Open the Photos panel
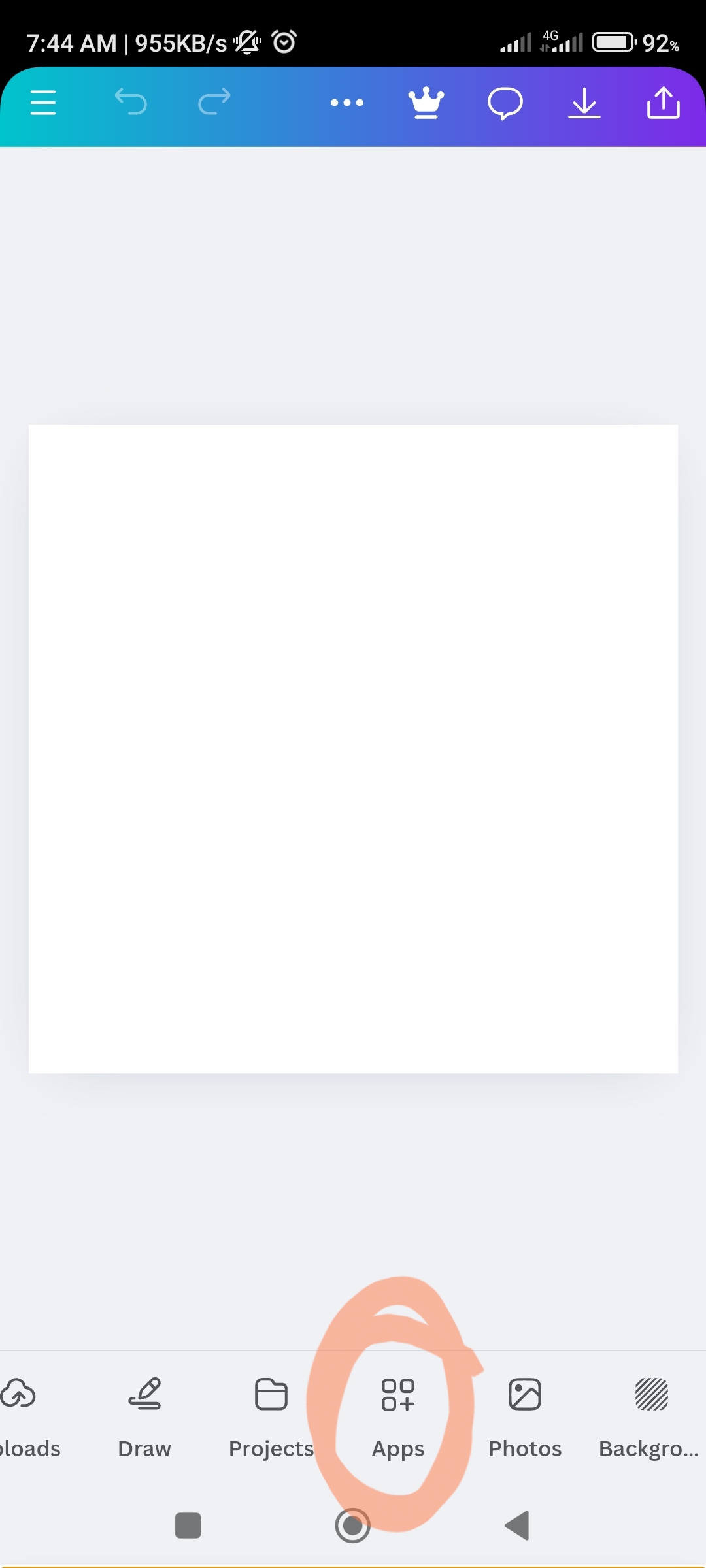Viewport: 706px width, 1568px height. (525, 1413)
